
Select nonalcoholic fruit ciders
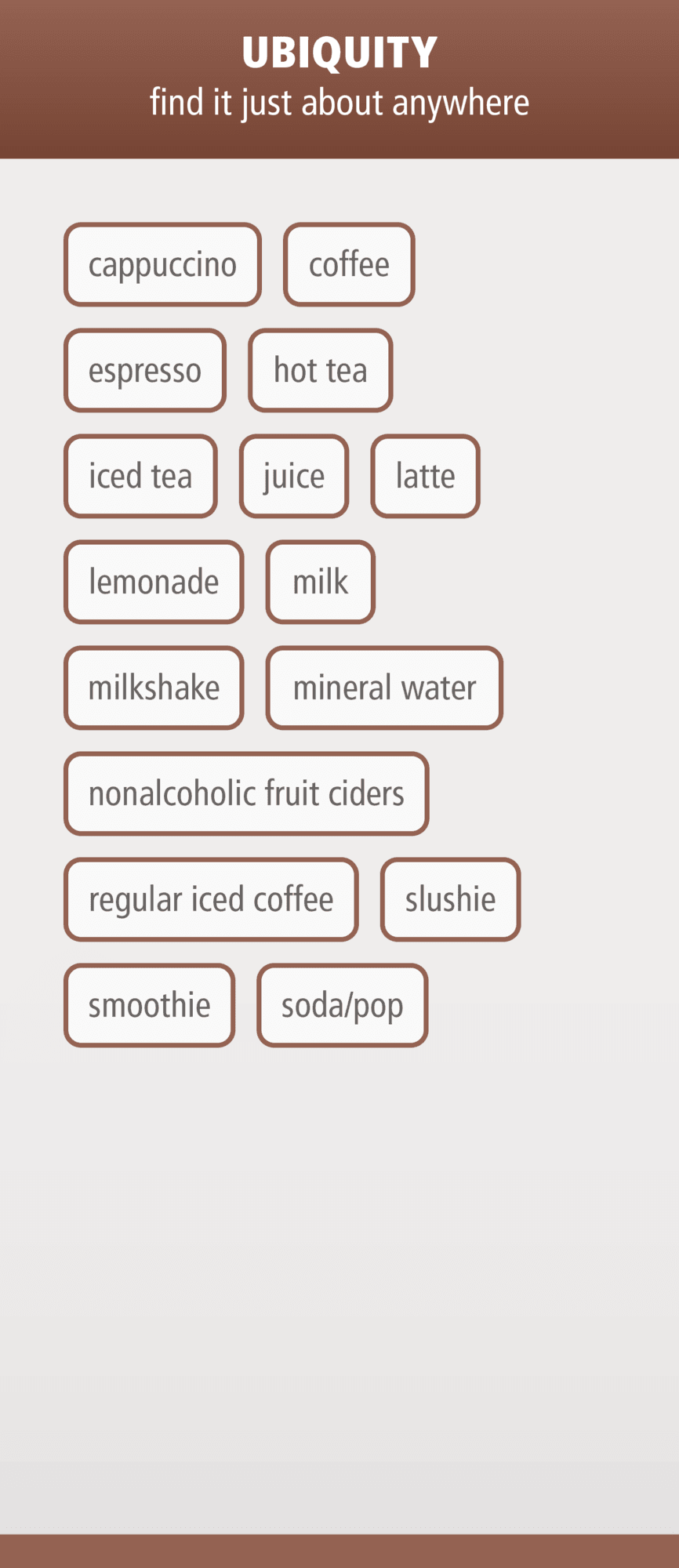click(246, 793)
